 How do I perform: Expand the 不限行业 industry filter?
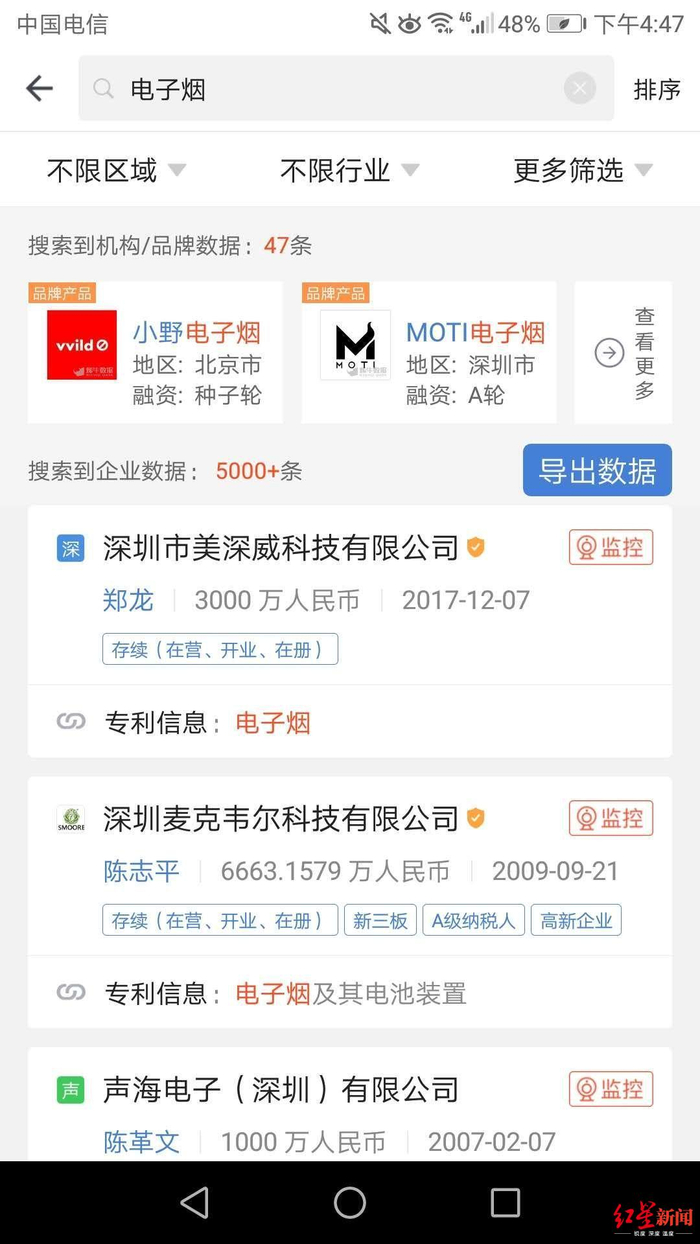click(349, 171)
